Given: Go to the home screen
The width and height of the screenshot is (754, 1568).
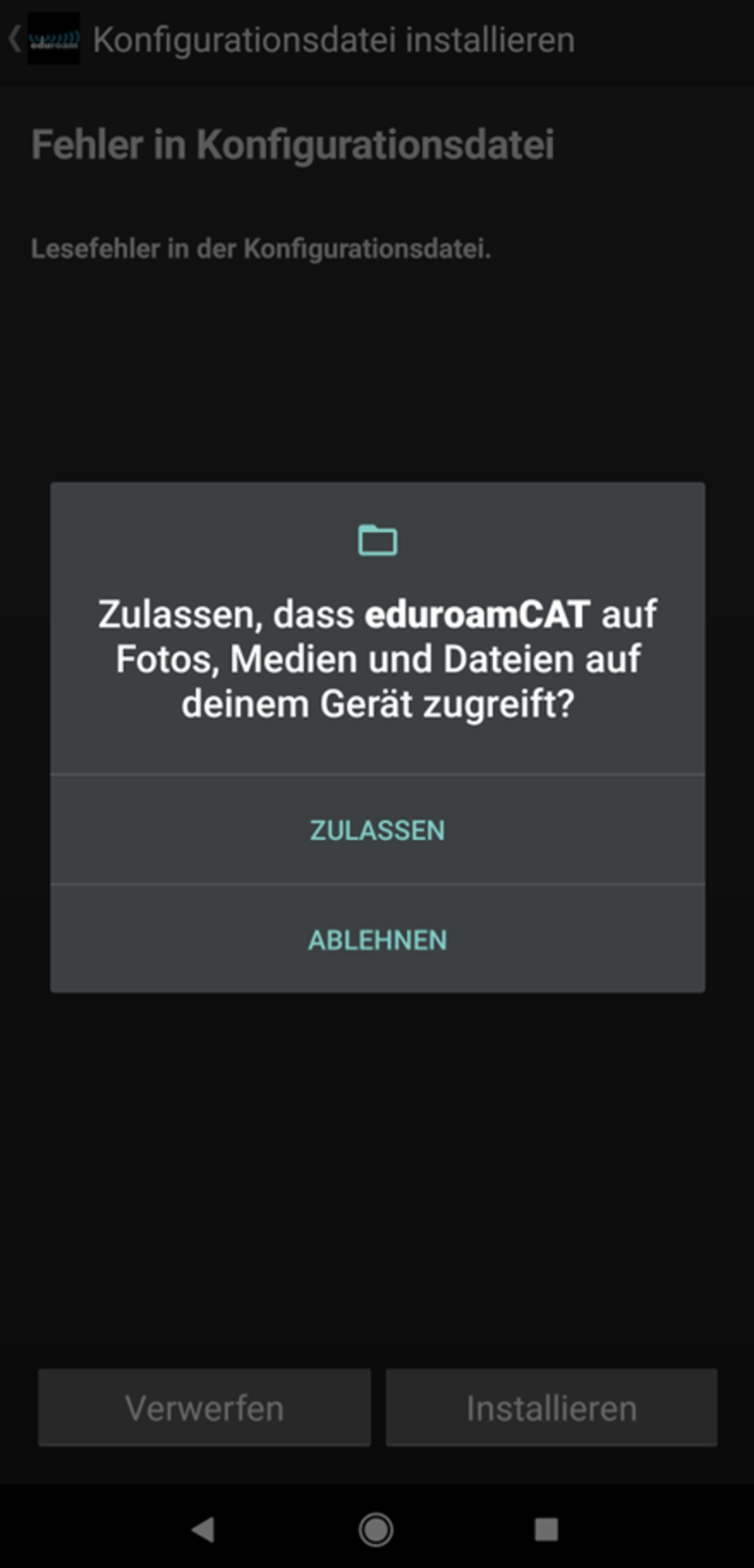Looking at the screenshot, I should (x=376, y=1529).
